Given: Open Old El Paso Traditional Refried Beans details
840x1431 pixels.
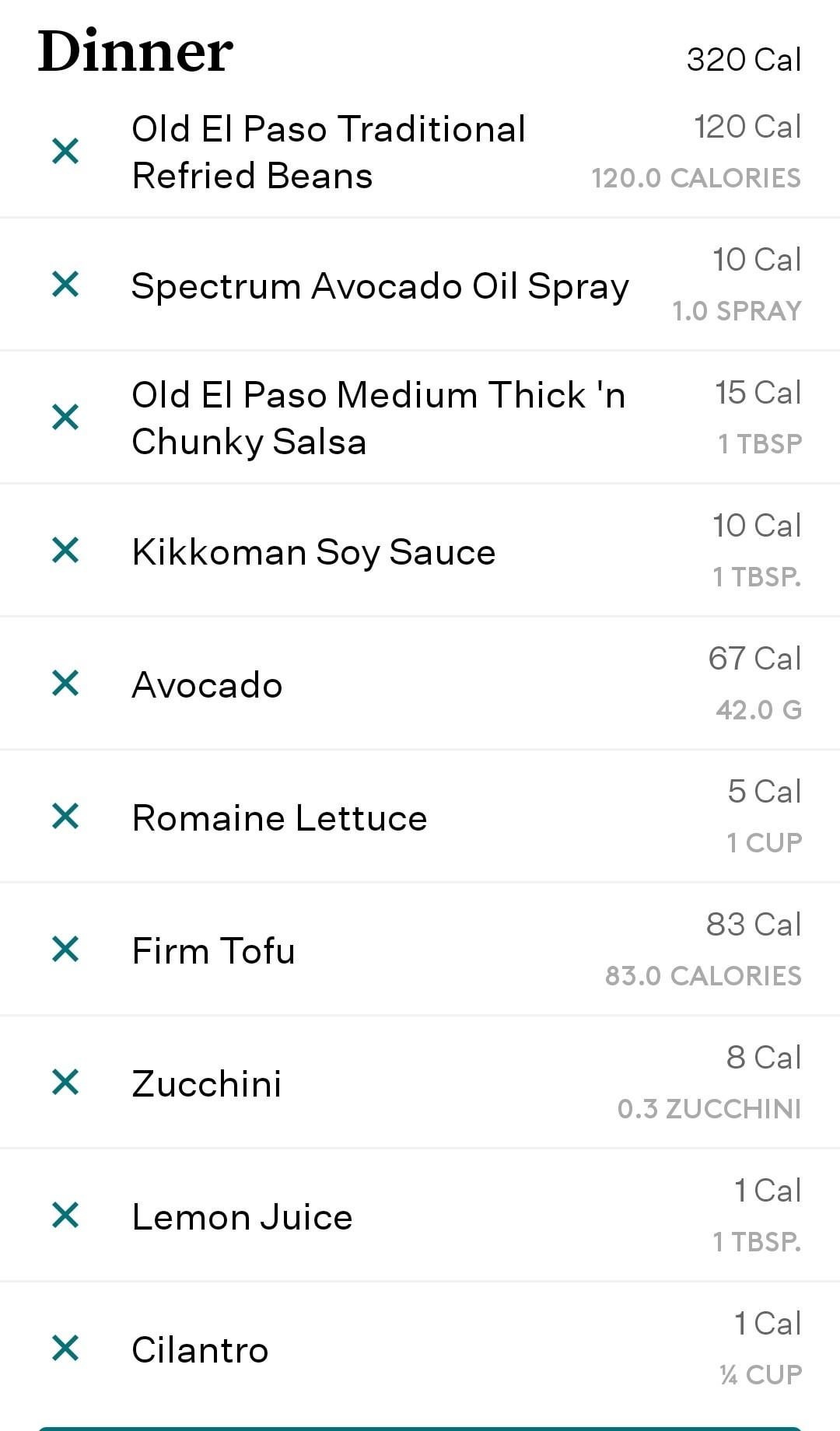Looking at the screenshot, I should pos(329,152).
